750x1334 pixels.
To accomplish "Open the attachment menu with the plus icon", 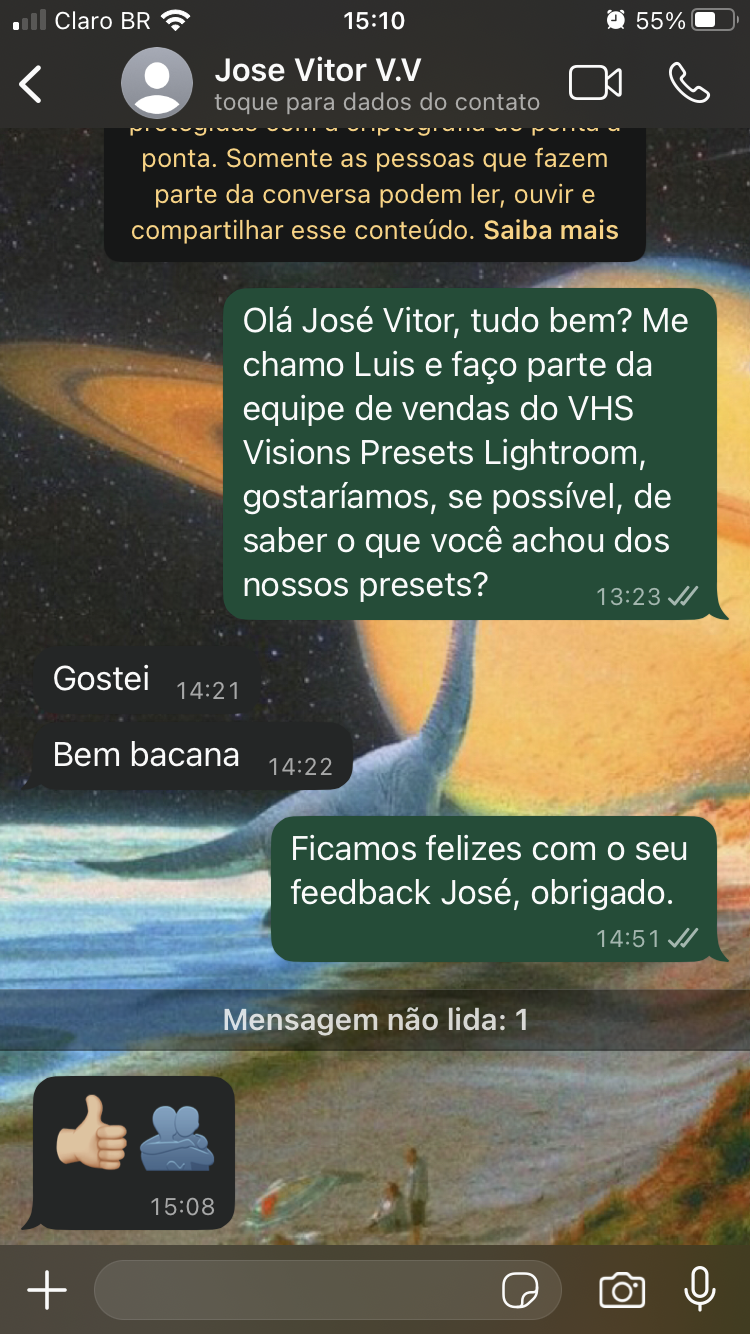I will pos(44,1290).
